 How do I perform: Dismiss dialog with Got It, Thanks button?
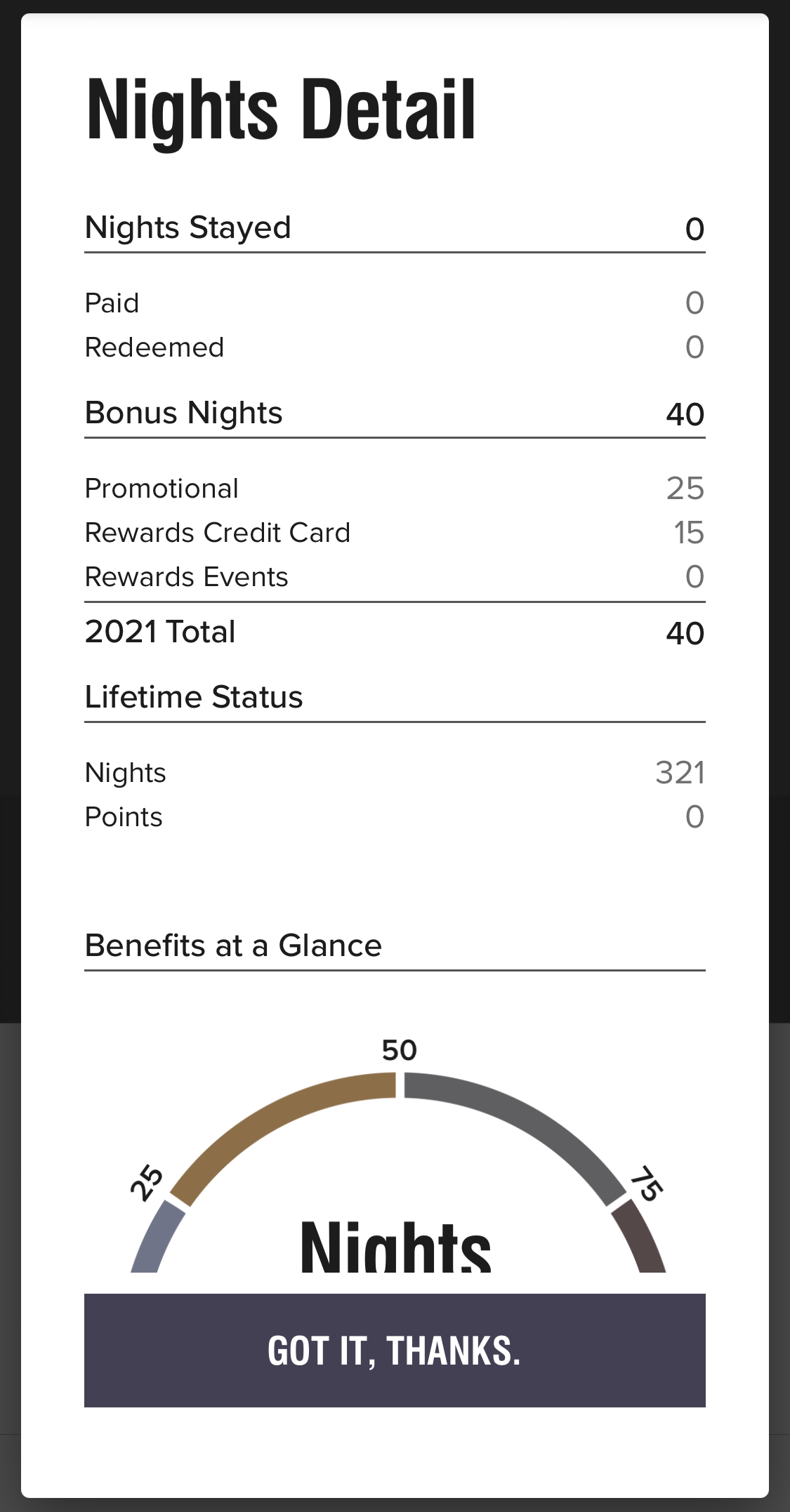pos(395,1350)
